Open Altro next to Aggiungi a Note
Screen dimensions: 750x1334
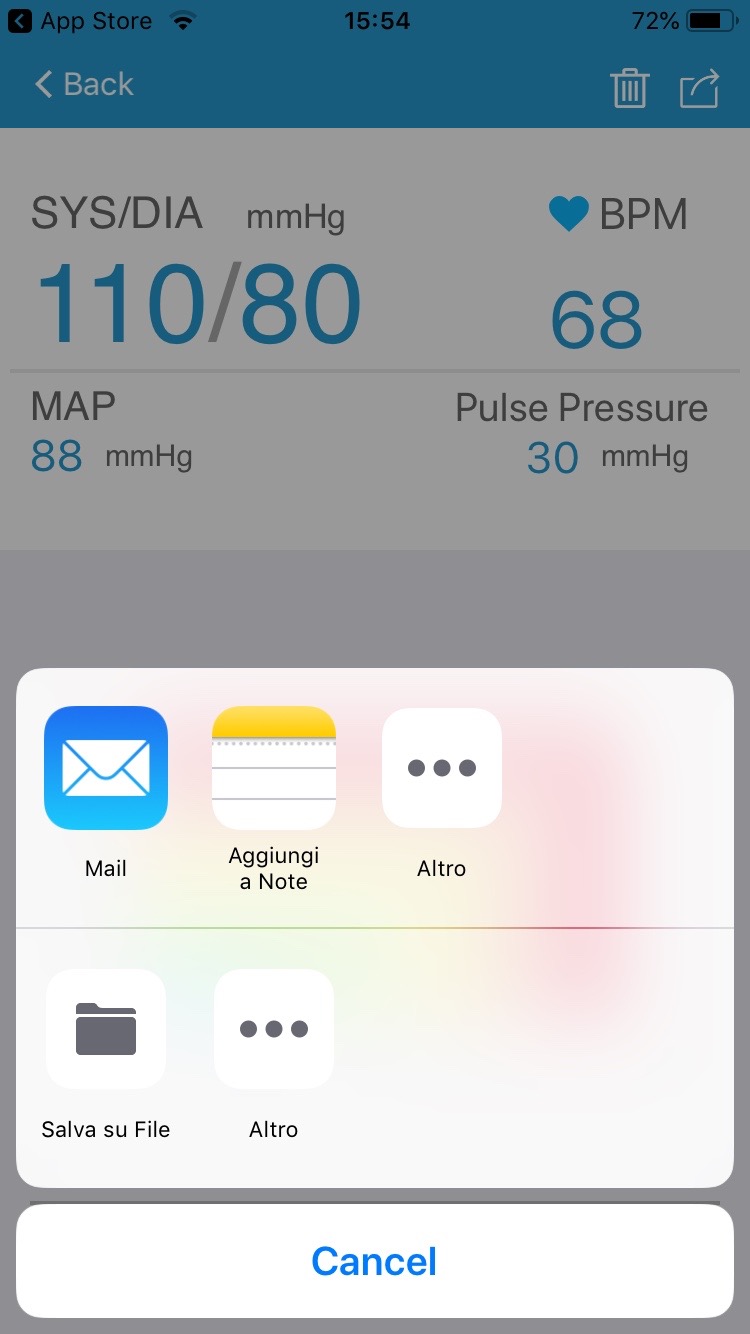[441, 768]
